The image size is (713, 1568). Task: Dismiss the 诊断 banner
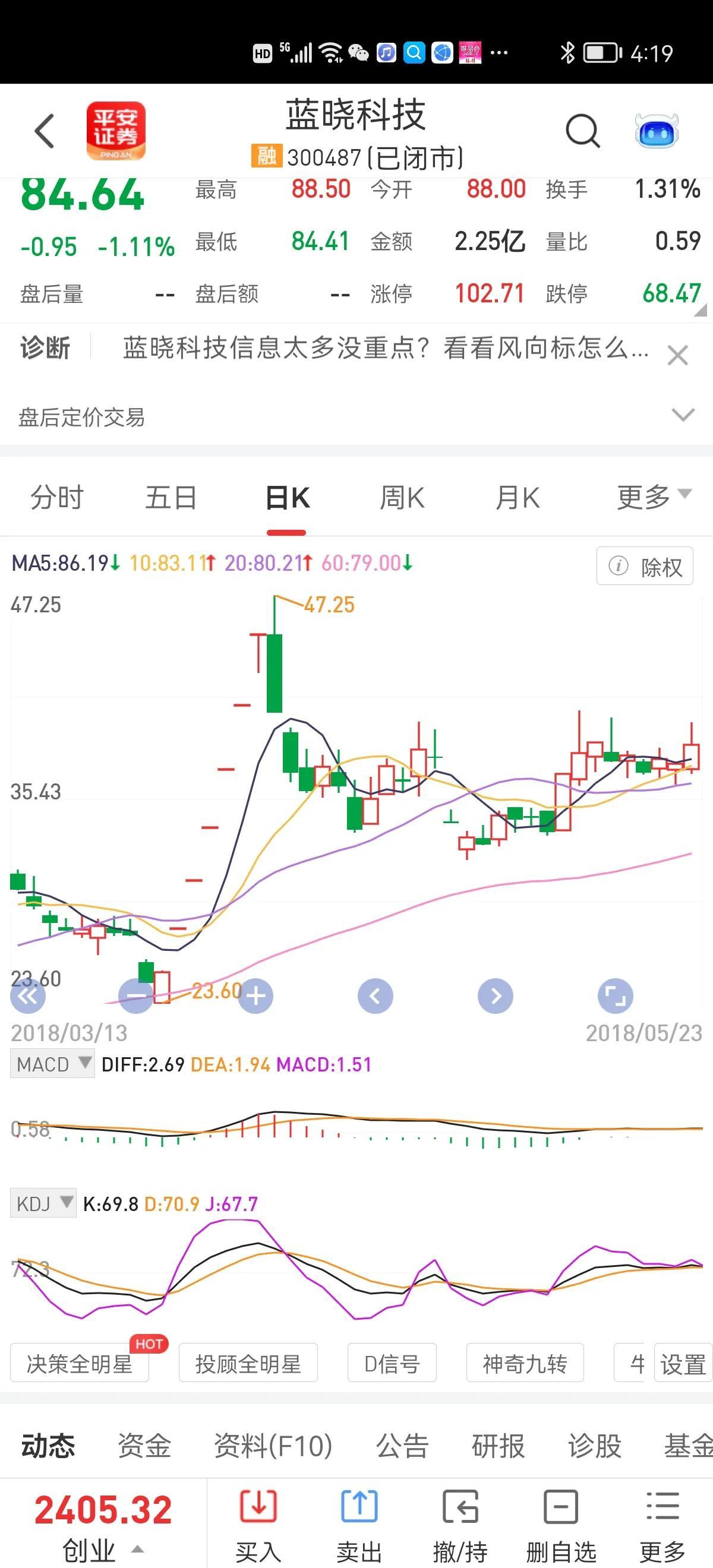coord(677,355)
